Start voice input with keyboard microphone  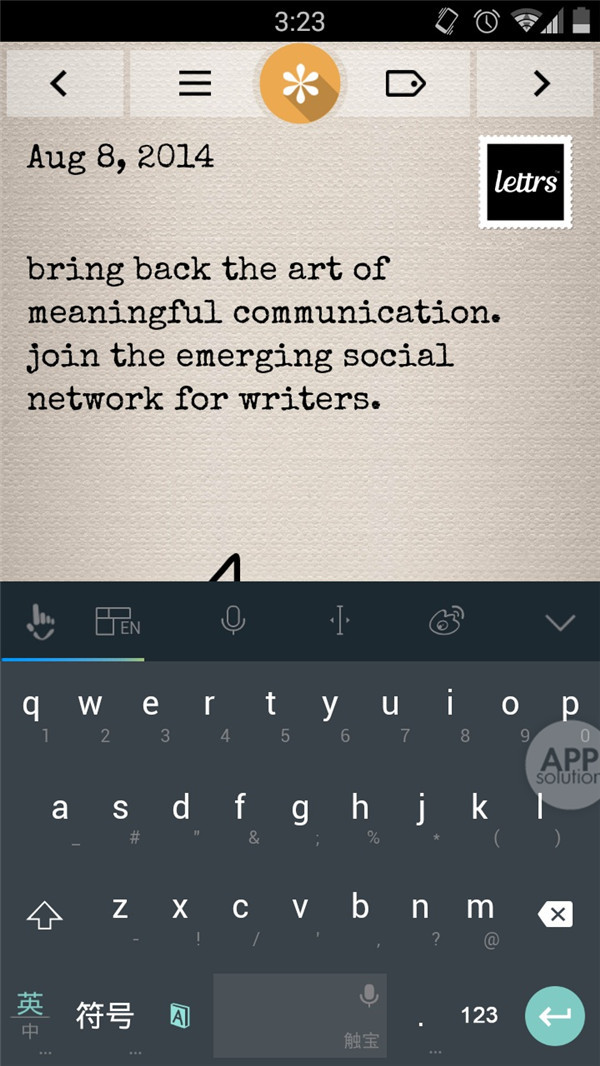233,622
